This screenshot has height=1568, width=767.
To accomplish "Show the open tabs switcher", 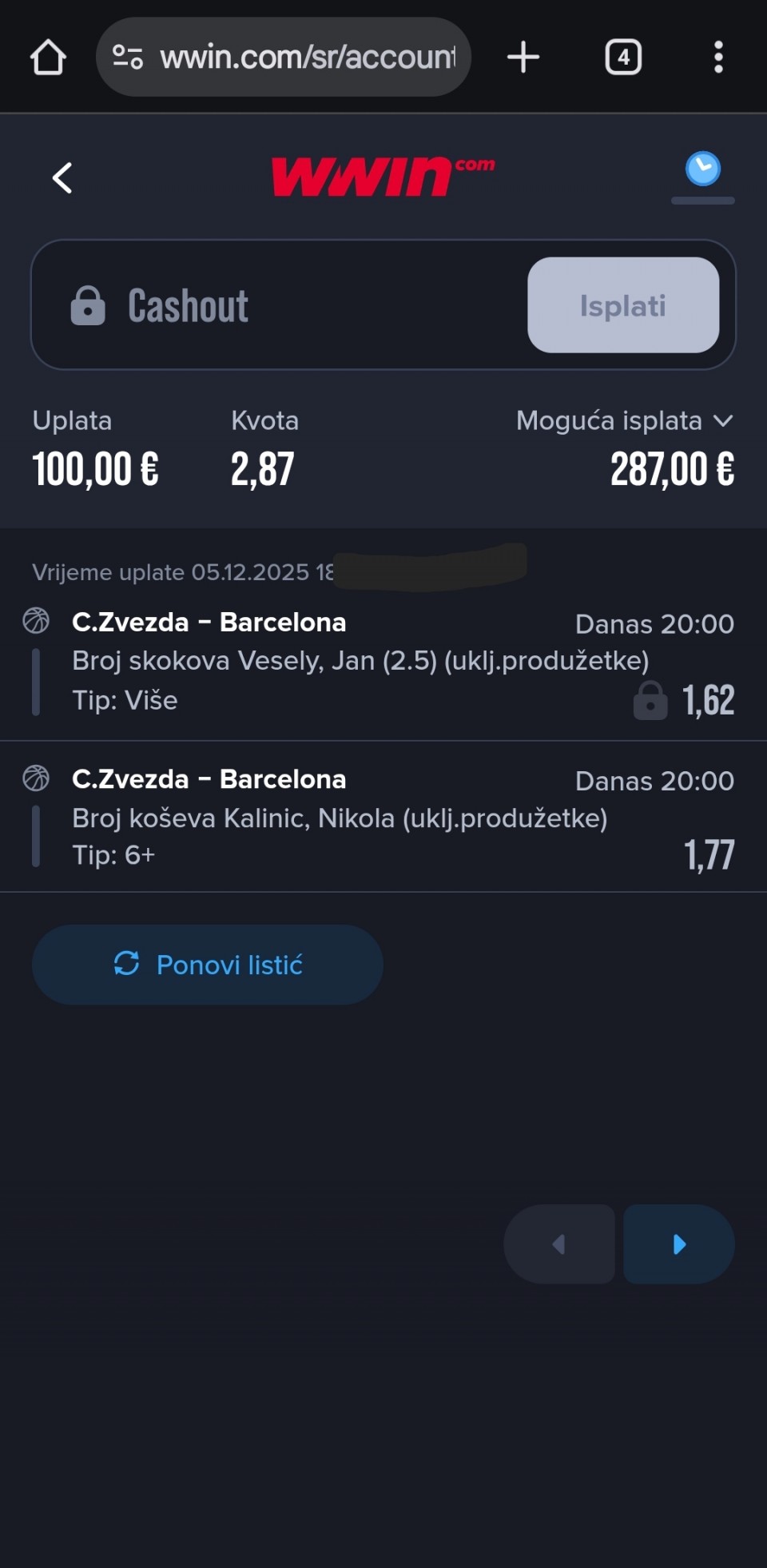I will tap(623, 58).
